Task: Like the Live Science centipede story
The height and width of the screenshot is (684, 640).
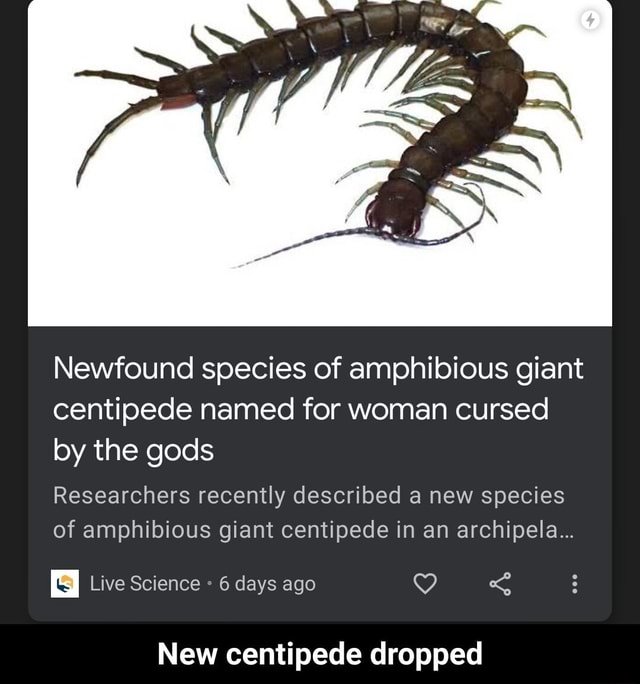Action: coord(425,583)
